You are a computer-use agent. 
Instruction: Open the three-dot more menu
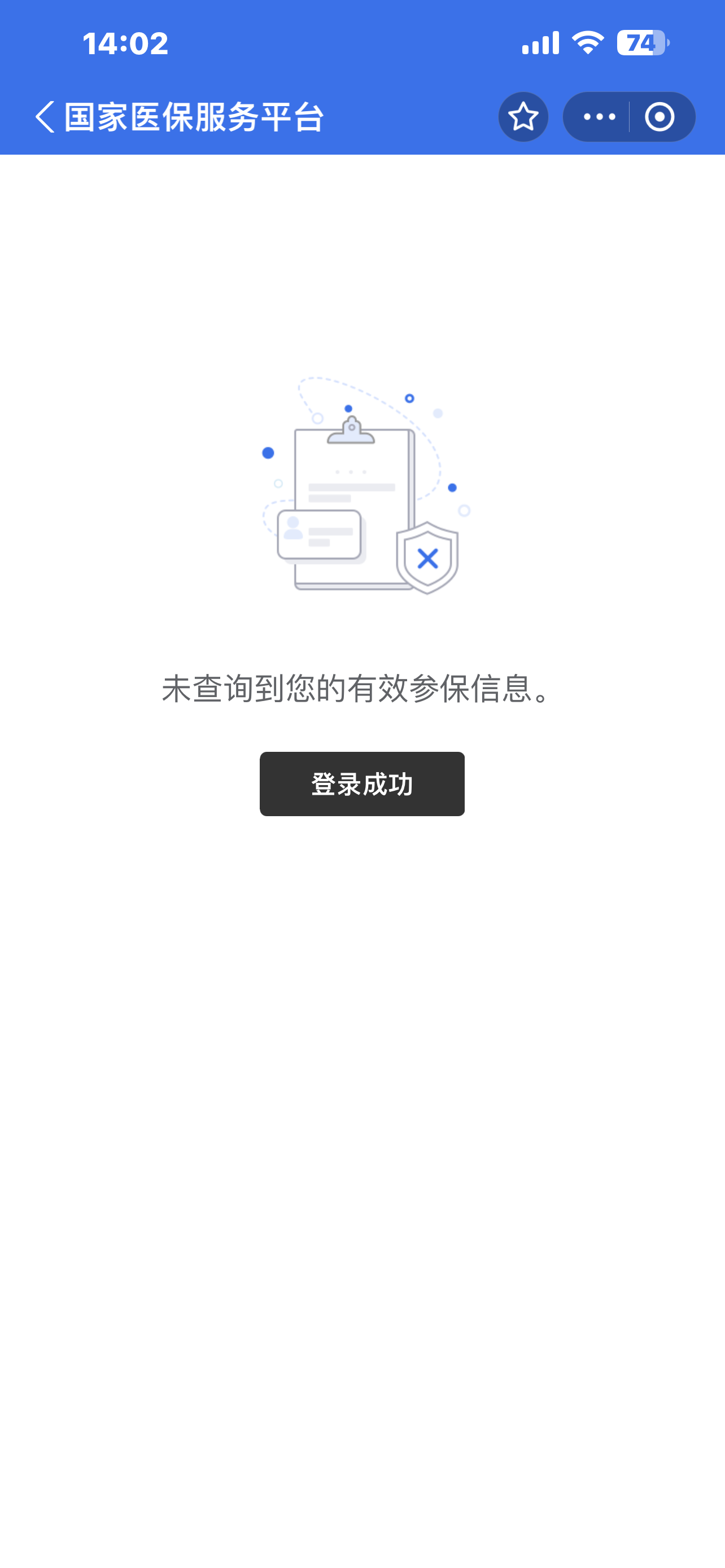point(599,117)
